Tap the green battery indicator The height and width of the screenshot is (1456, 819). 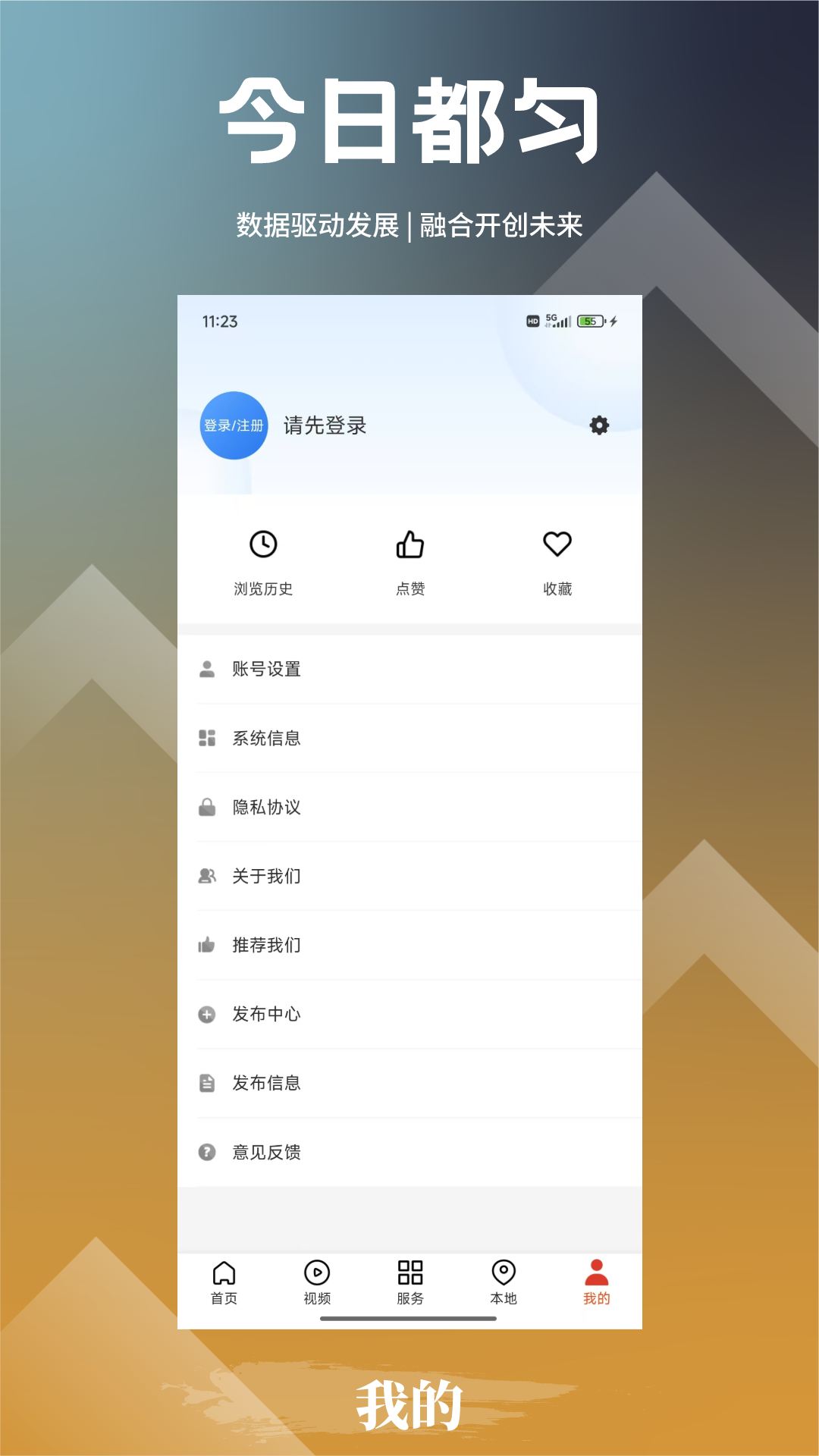pos(590,321)
